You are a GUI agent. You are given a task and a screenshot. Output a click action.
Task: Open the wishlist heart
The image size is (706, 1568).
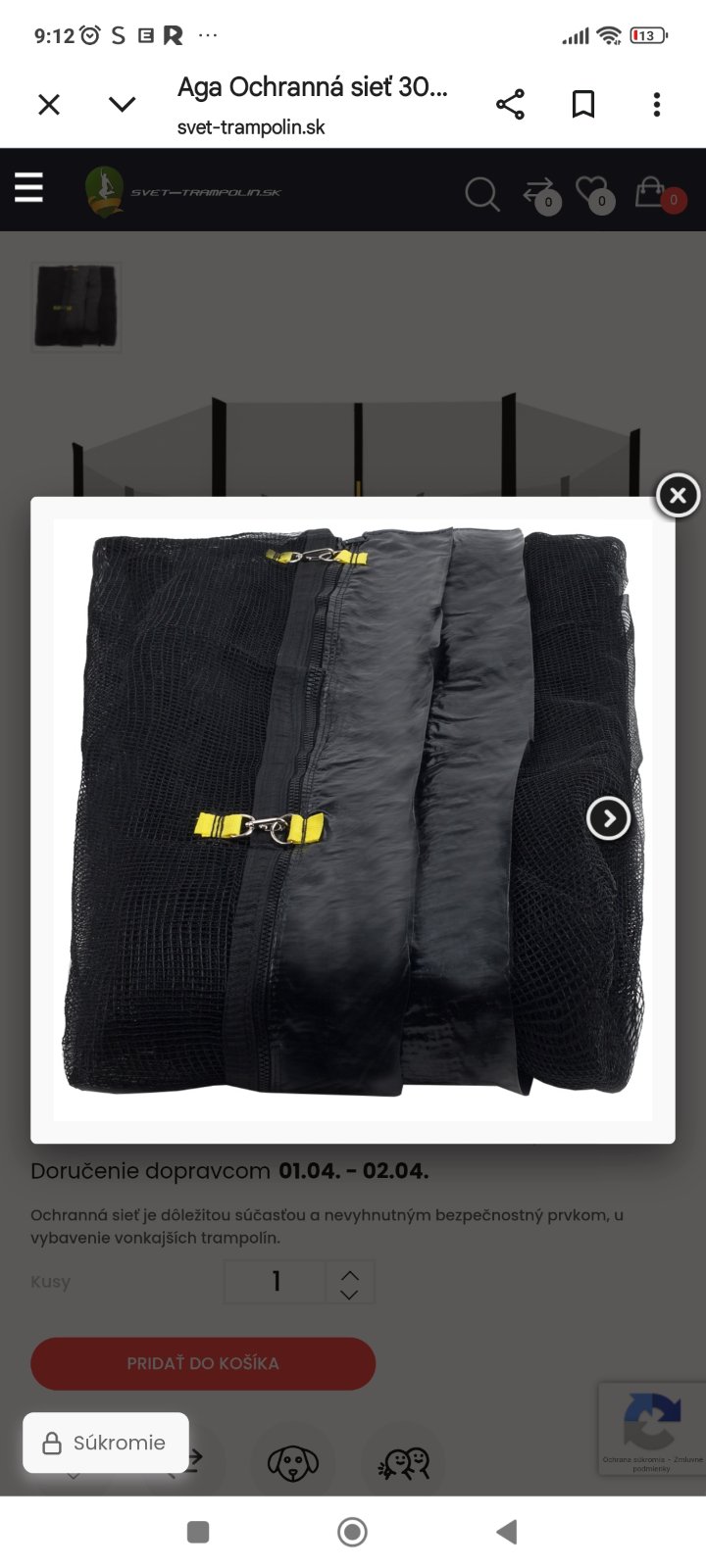(592, 192)
